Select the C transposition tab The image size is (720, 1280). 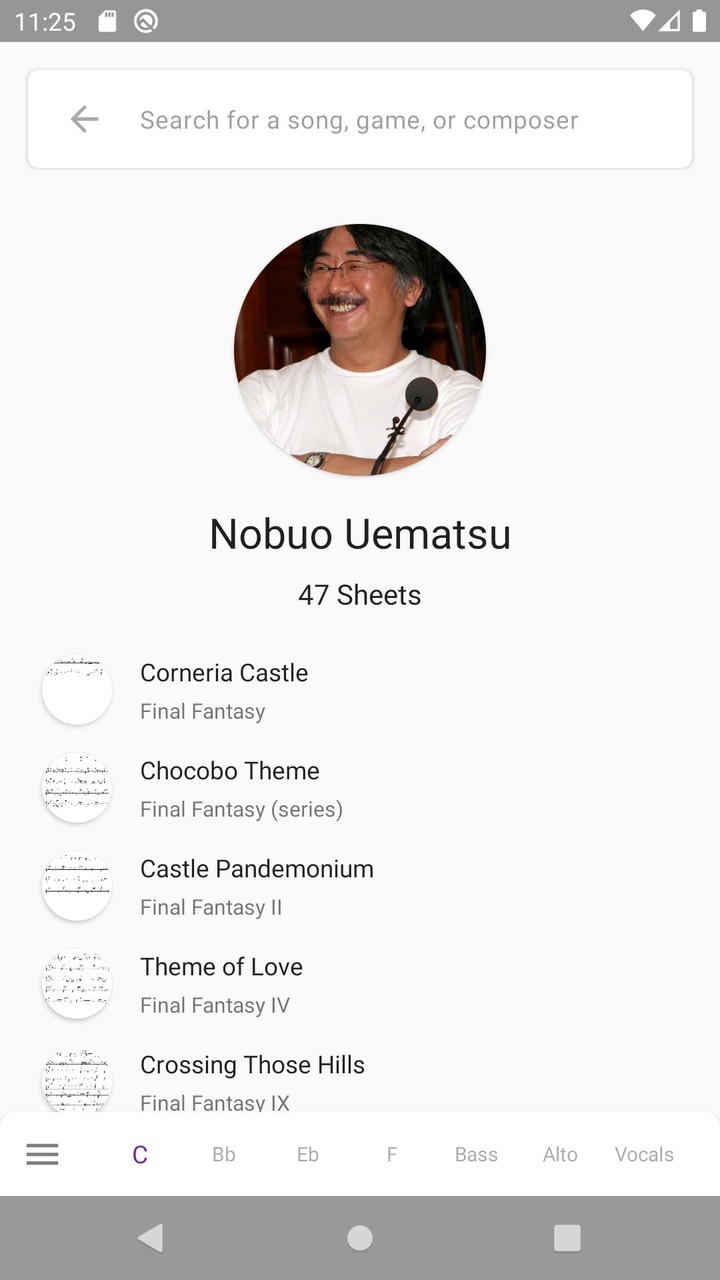[139, 1154]
